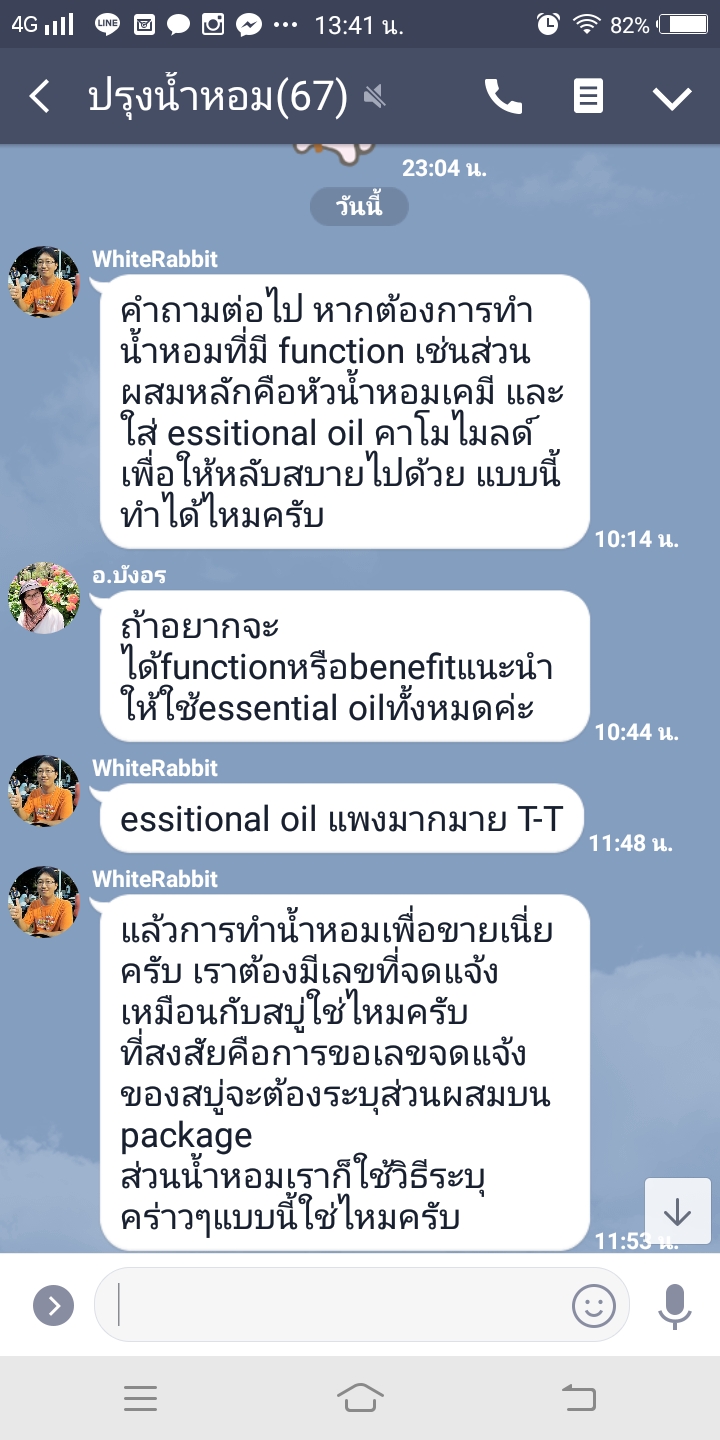Start a voice call in this group
Screen dimensions: 720x1440
(503, 97)
